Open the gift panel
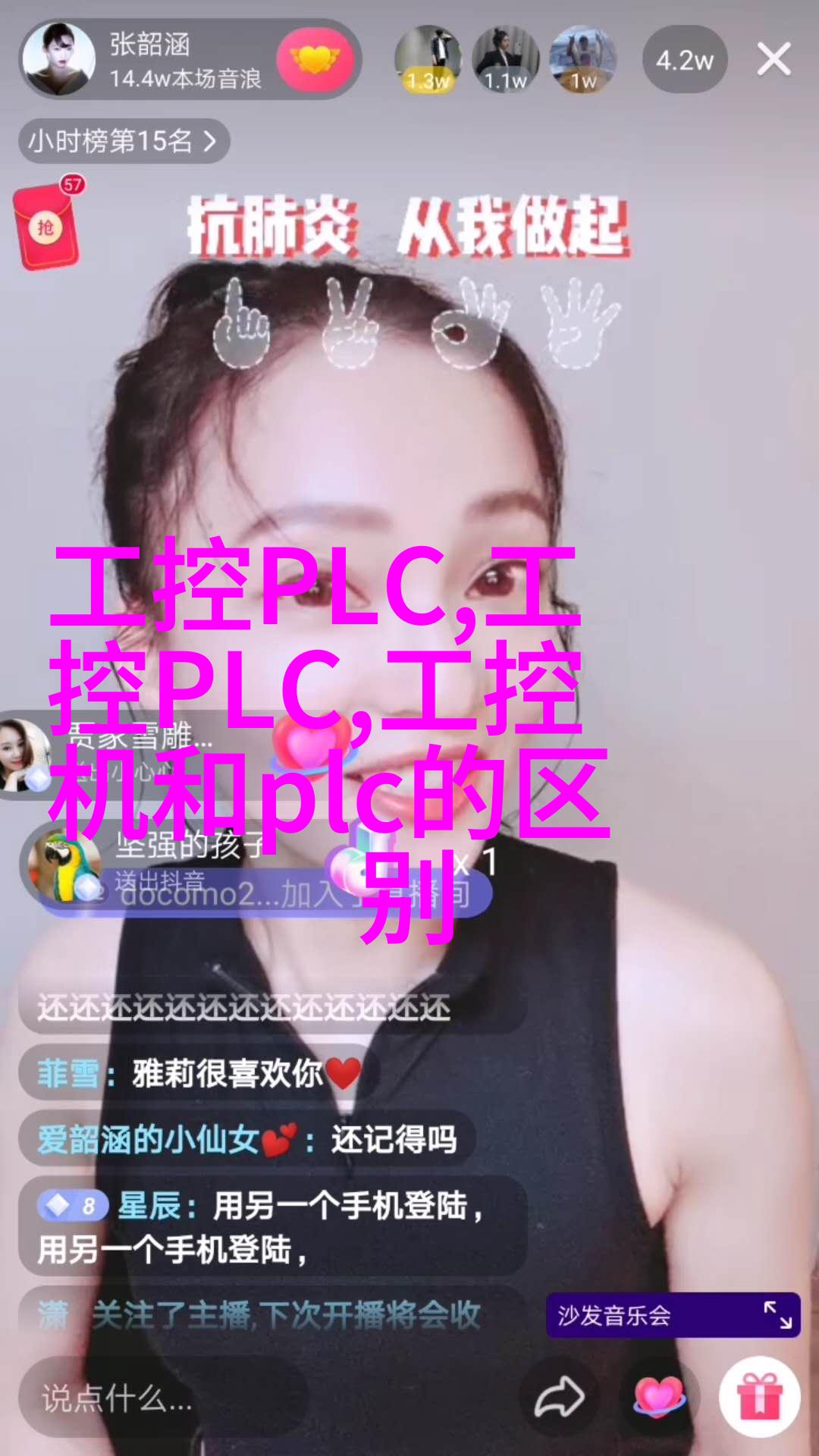819x1456 pixels. click(x=759, y=1398)
